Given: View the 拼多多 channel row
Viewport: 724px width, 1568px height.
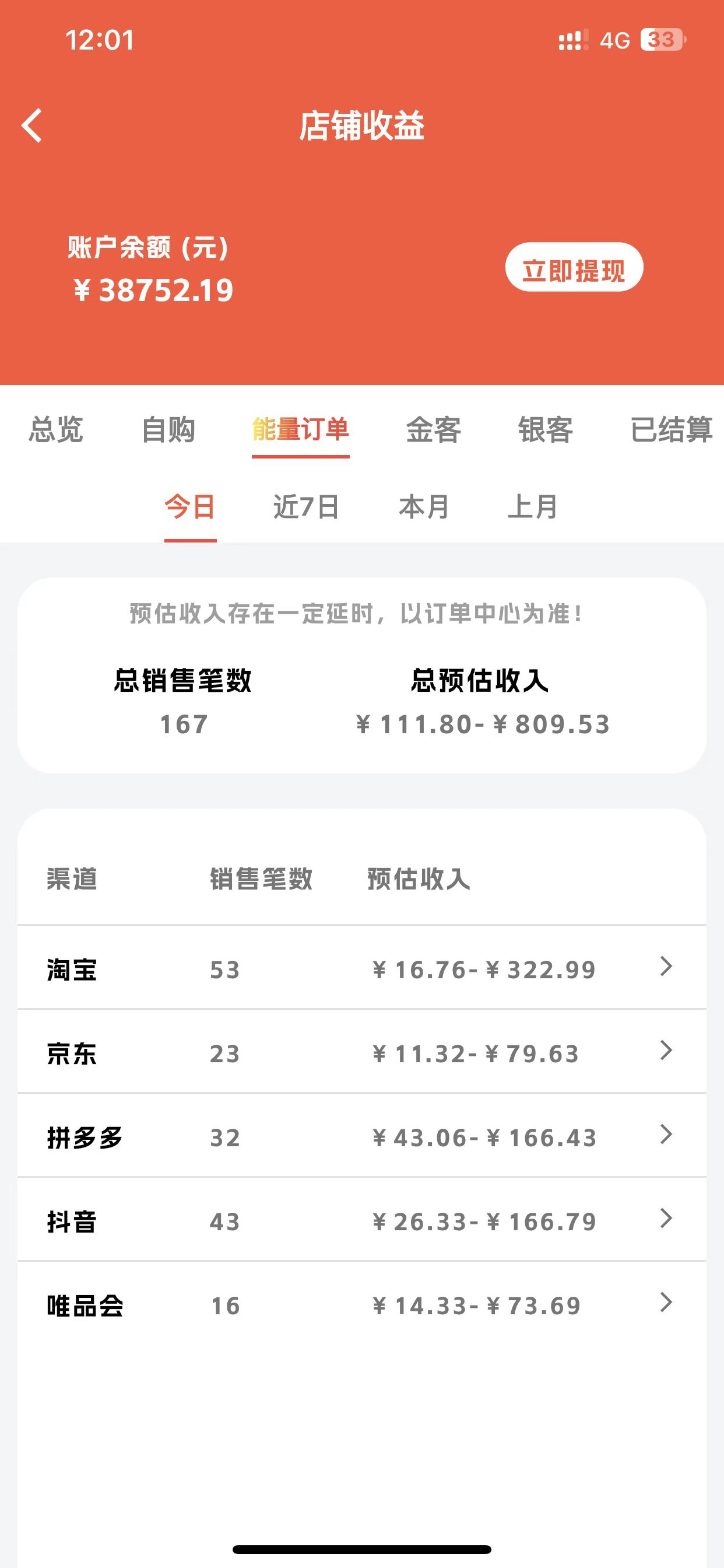Looking at the screenshot, I should coord(361,1136).
